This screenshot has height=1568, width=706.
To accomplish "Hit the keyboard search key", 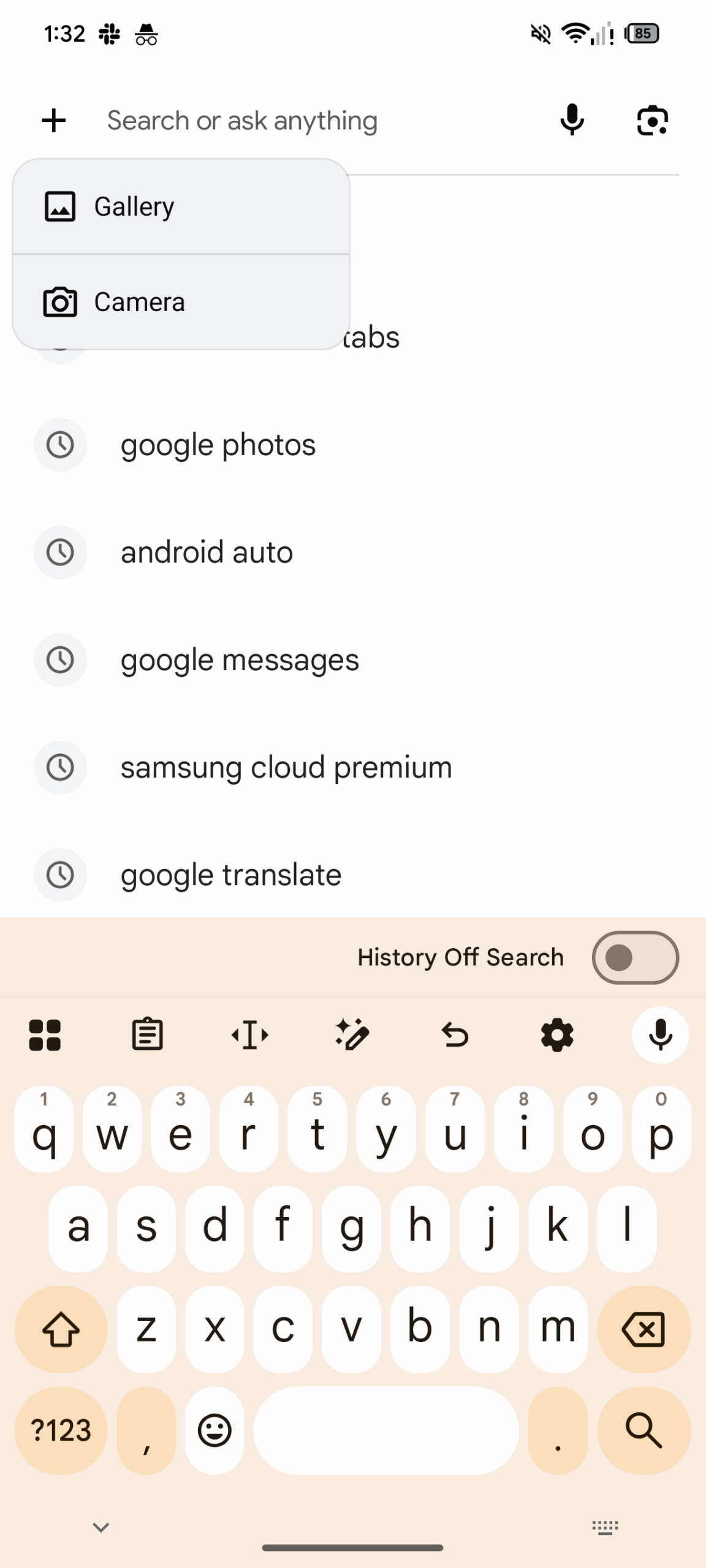I will click(x=643, y=1431).
